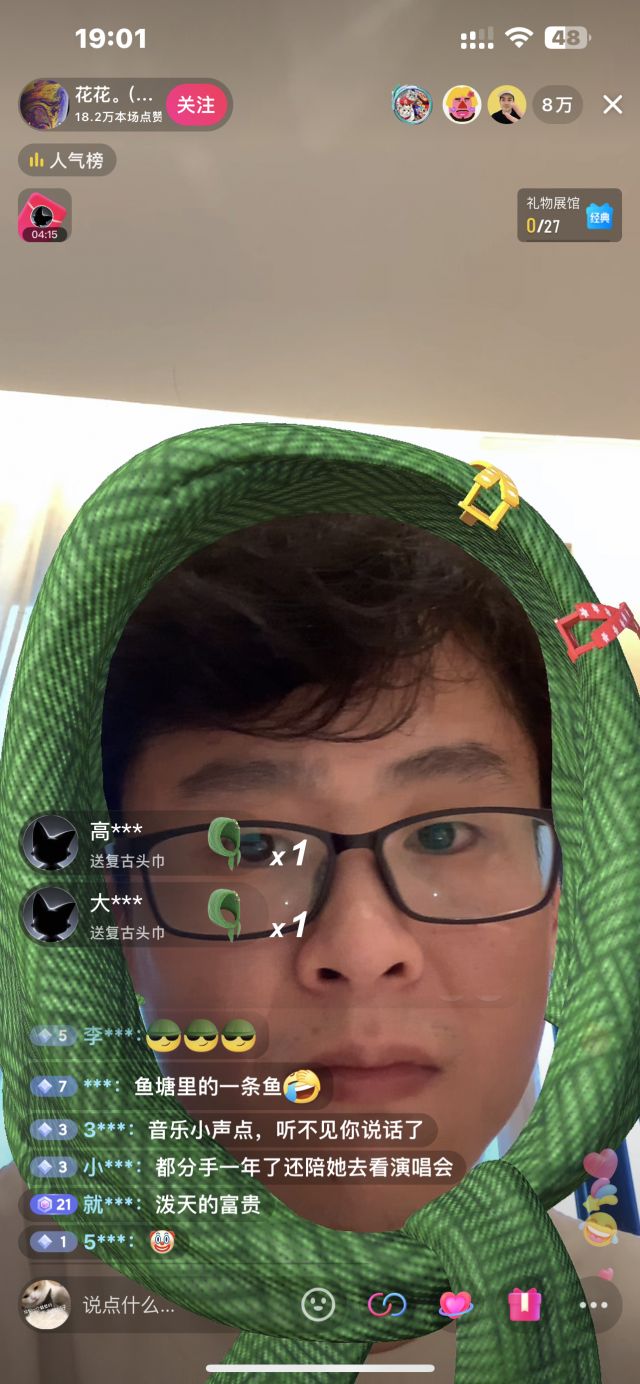
Task: Open the three-dot more options
Action: [x=593, y=1304]
